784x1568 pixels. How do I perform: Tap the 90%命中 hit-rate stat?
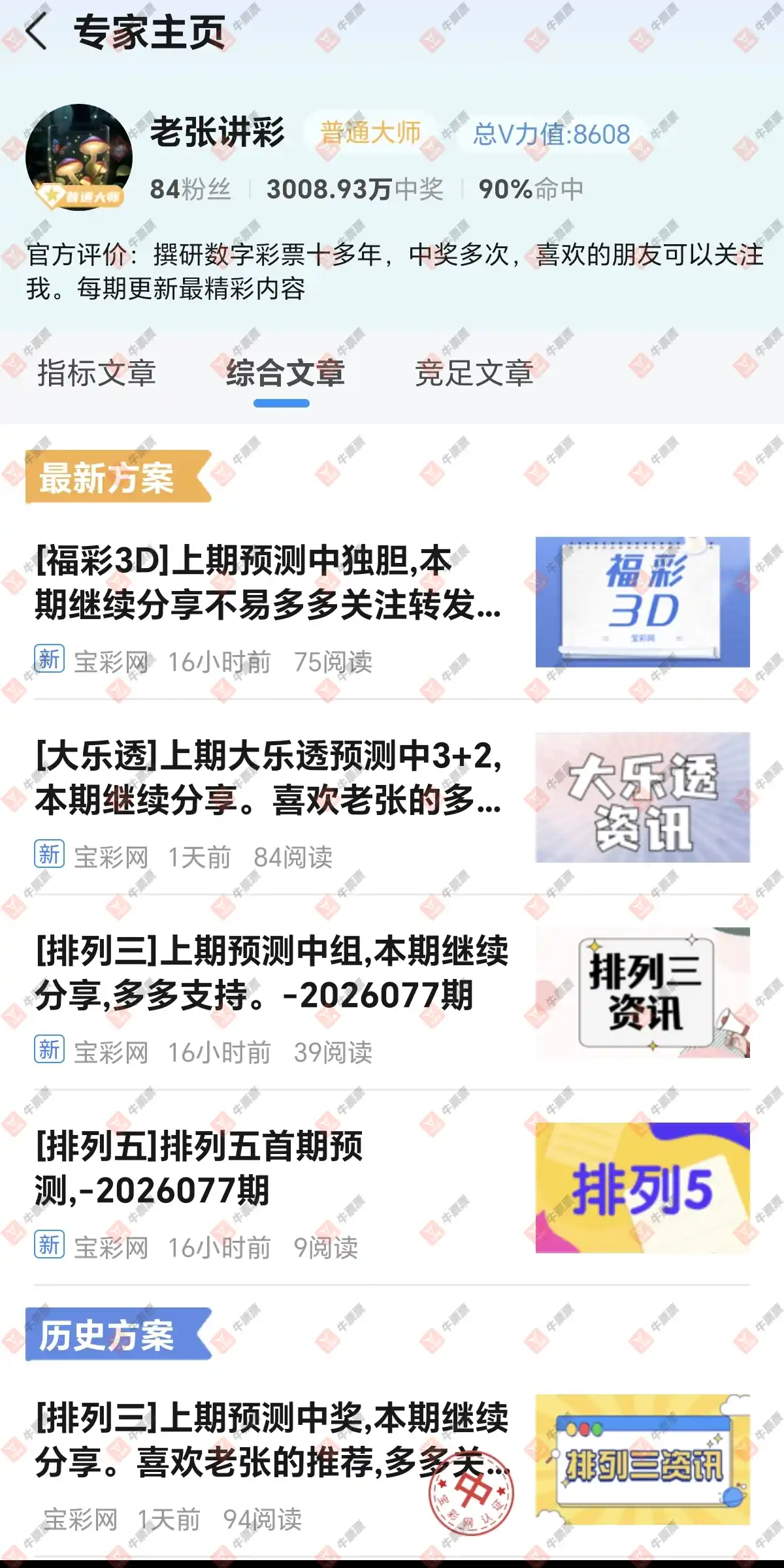(529, 189)
